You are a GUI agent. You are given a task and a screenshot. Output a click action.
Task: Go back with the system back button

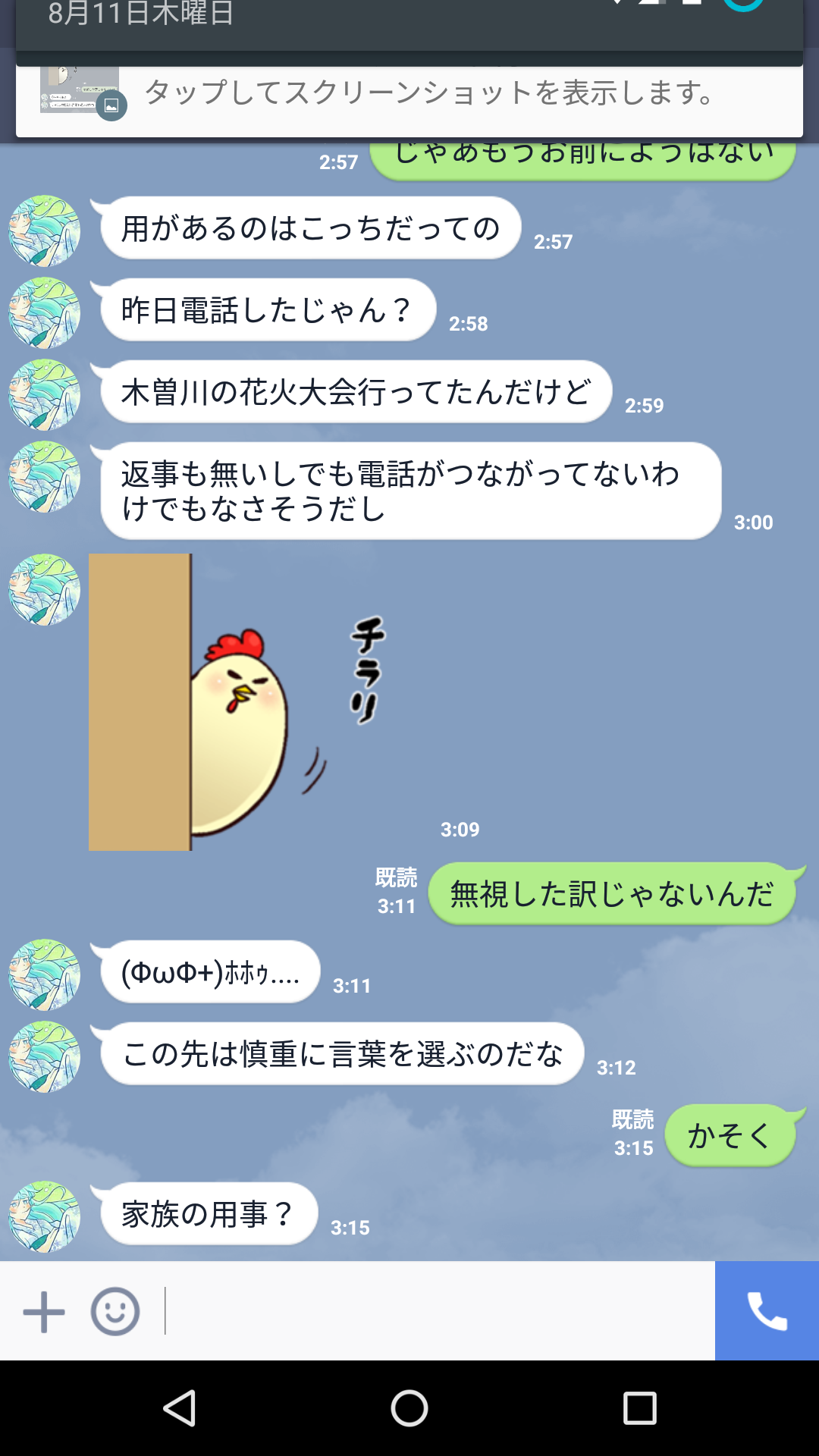pyautogui.click(x=180, y=1409)
